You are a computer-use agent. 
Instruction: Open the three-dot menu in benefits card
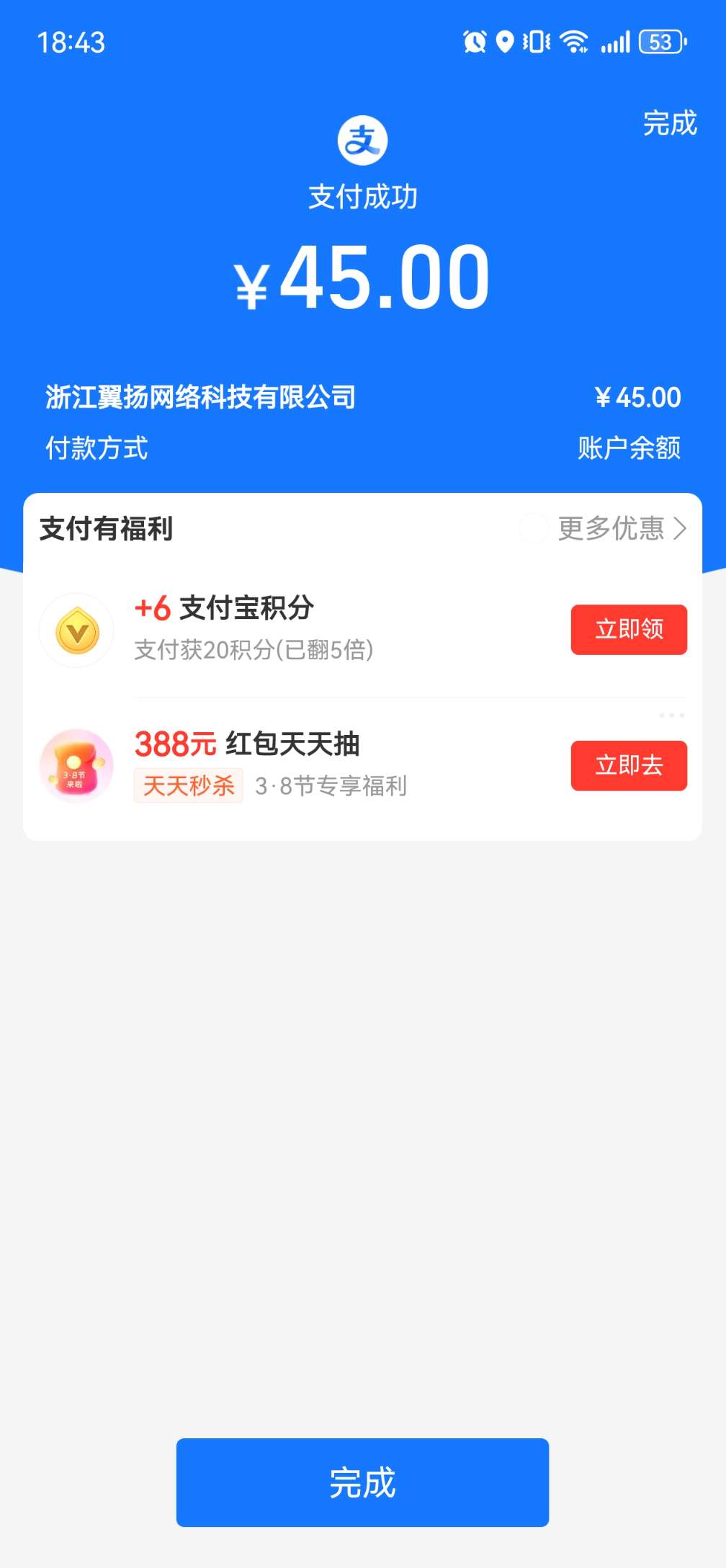671,715
